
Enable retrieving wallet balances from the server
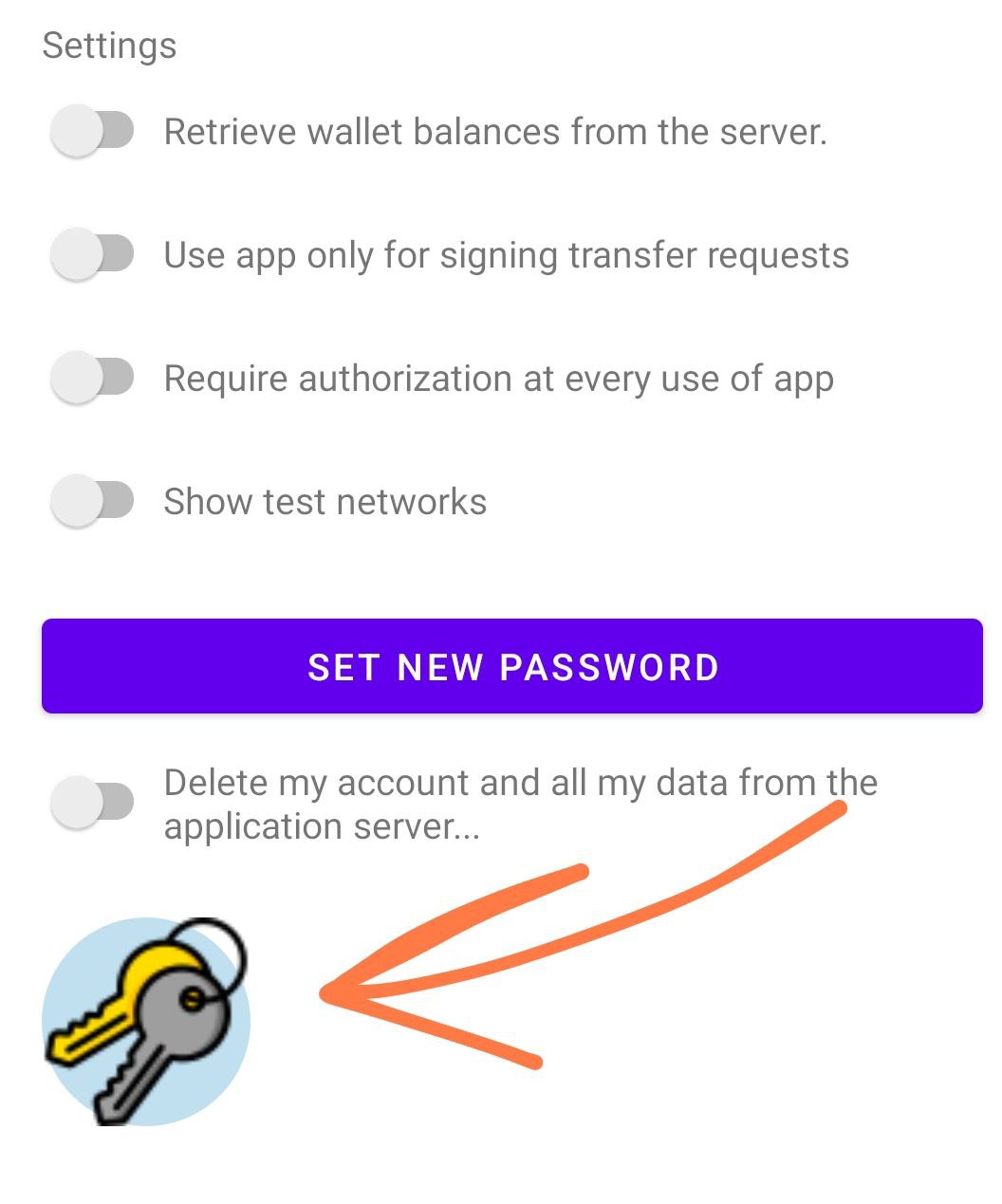coord(92,131)
